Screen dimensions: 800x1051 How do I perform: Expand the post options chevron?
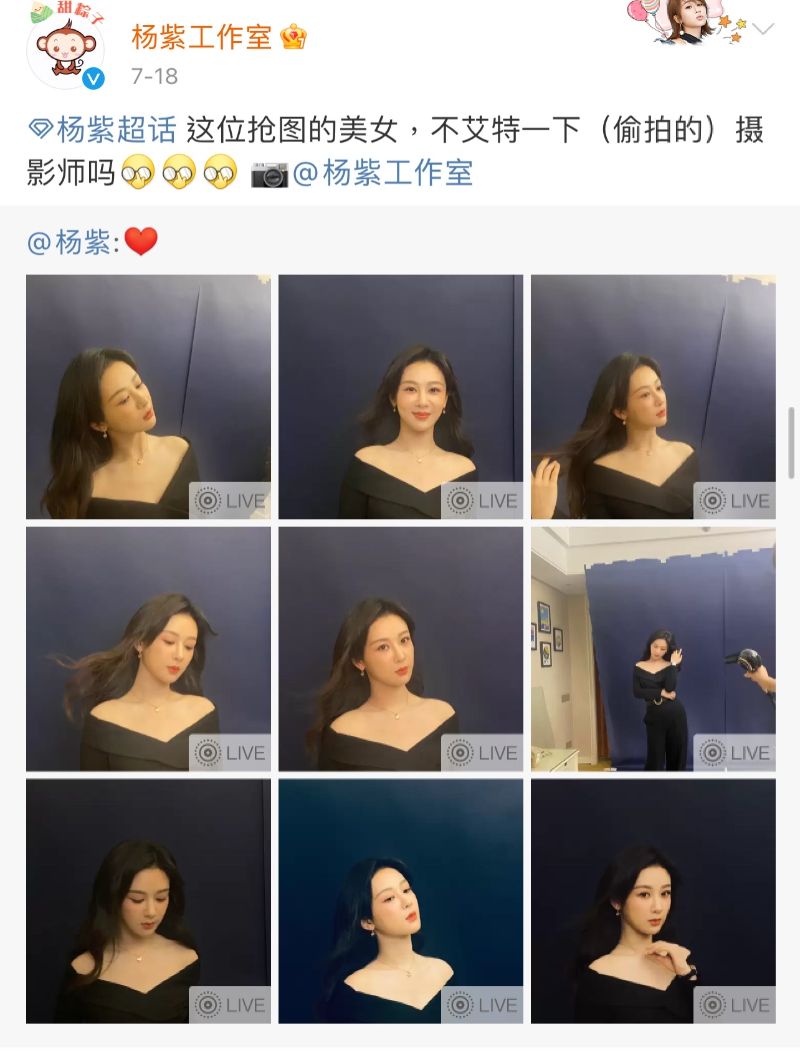[763, 29]
